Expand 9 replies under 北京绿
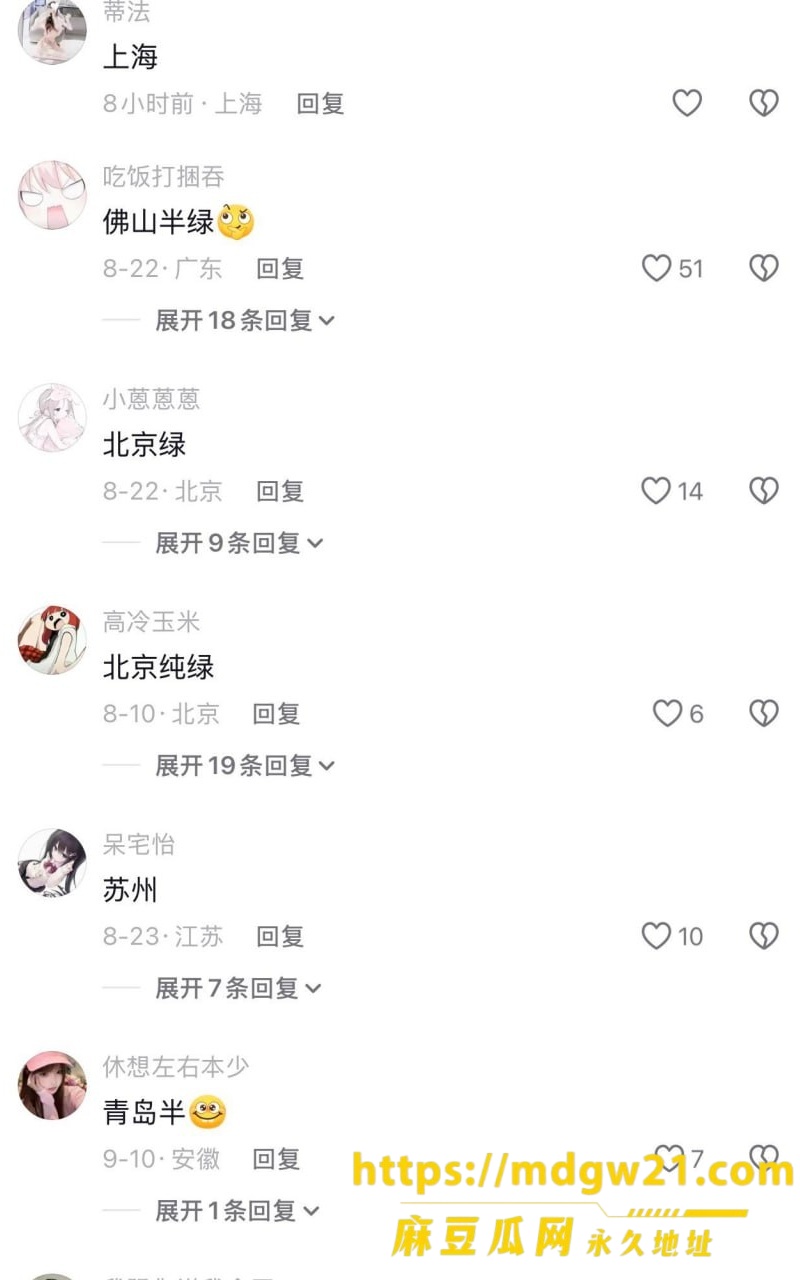Screen dimensions: 800x1280 (240, 543)
